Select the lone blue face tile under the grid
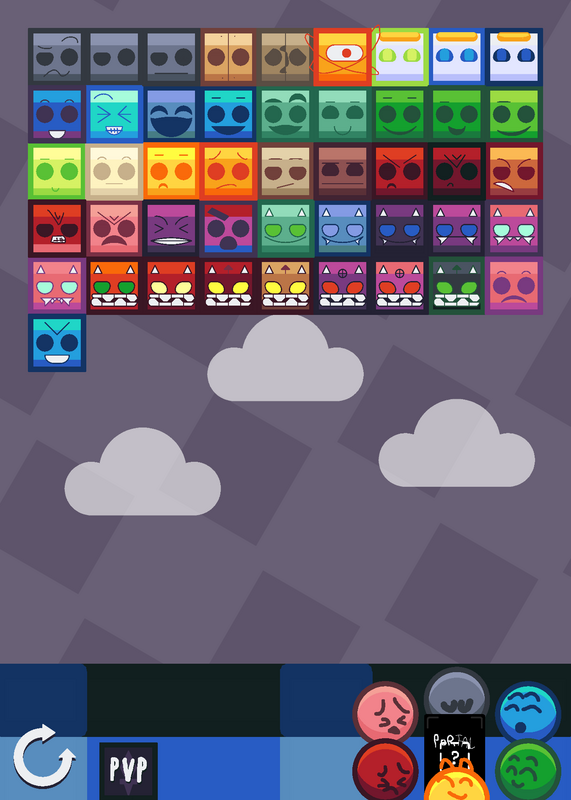This screenshot has width=571, height=800. coord(57,343)
